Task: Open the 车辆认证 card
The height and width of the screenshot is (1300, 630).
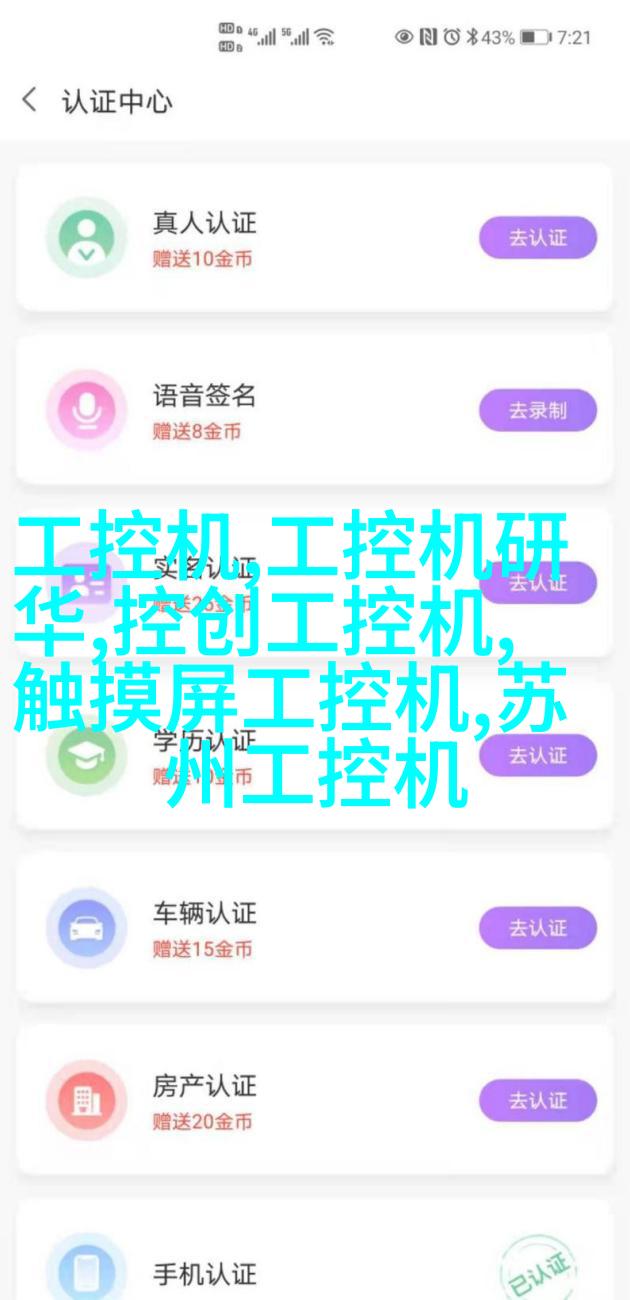Action: (300, 928)
